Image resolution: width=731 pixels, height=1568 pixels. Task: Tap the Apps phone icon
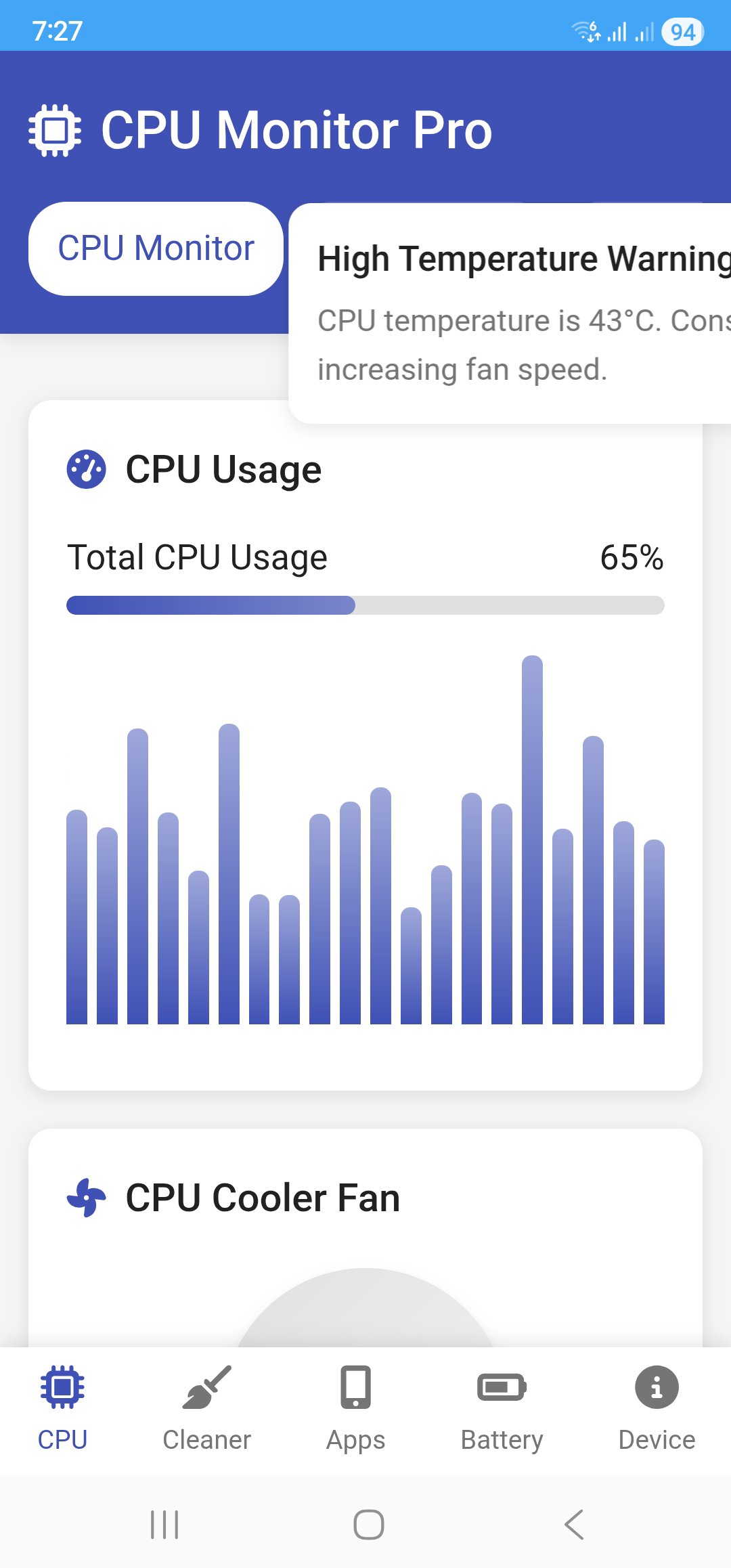(355, 1386)
